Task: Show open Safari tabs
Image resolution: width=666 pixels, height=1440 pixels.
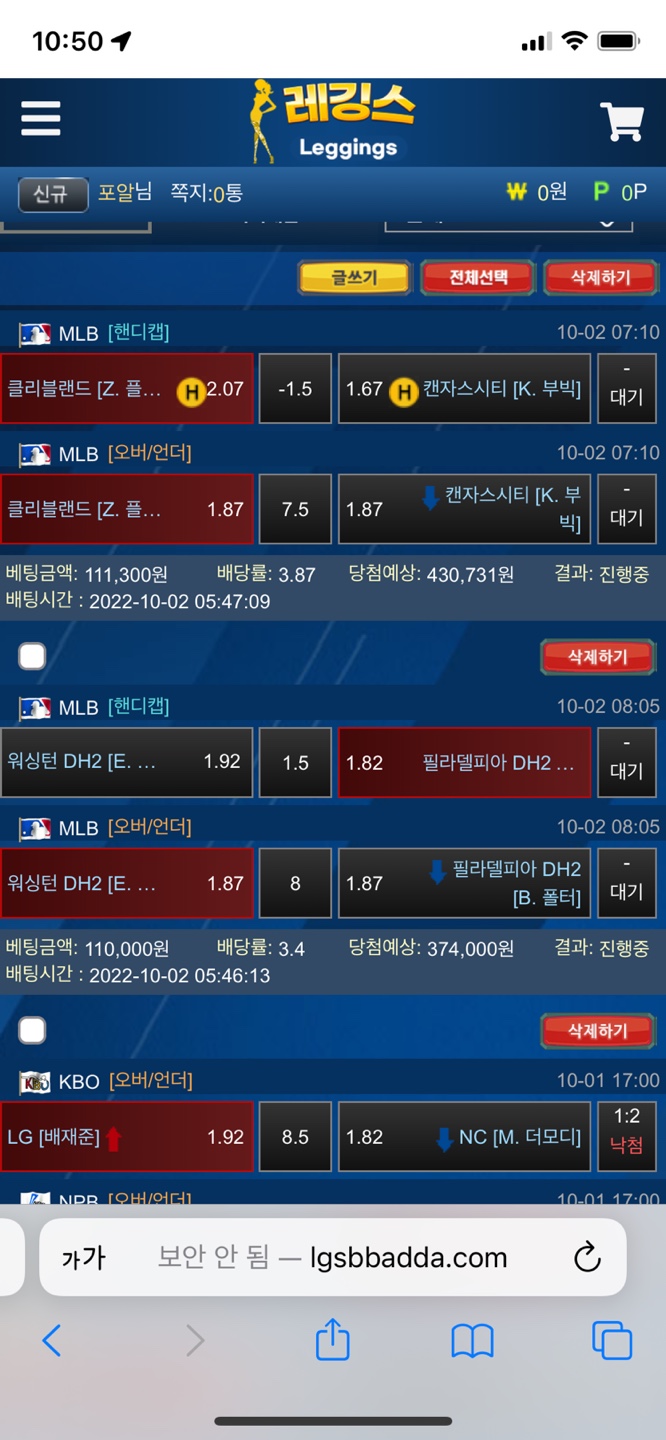Action: (x=611, y=1340)
